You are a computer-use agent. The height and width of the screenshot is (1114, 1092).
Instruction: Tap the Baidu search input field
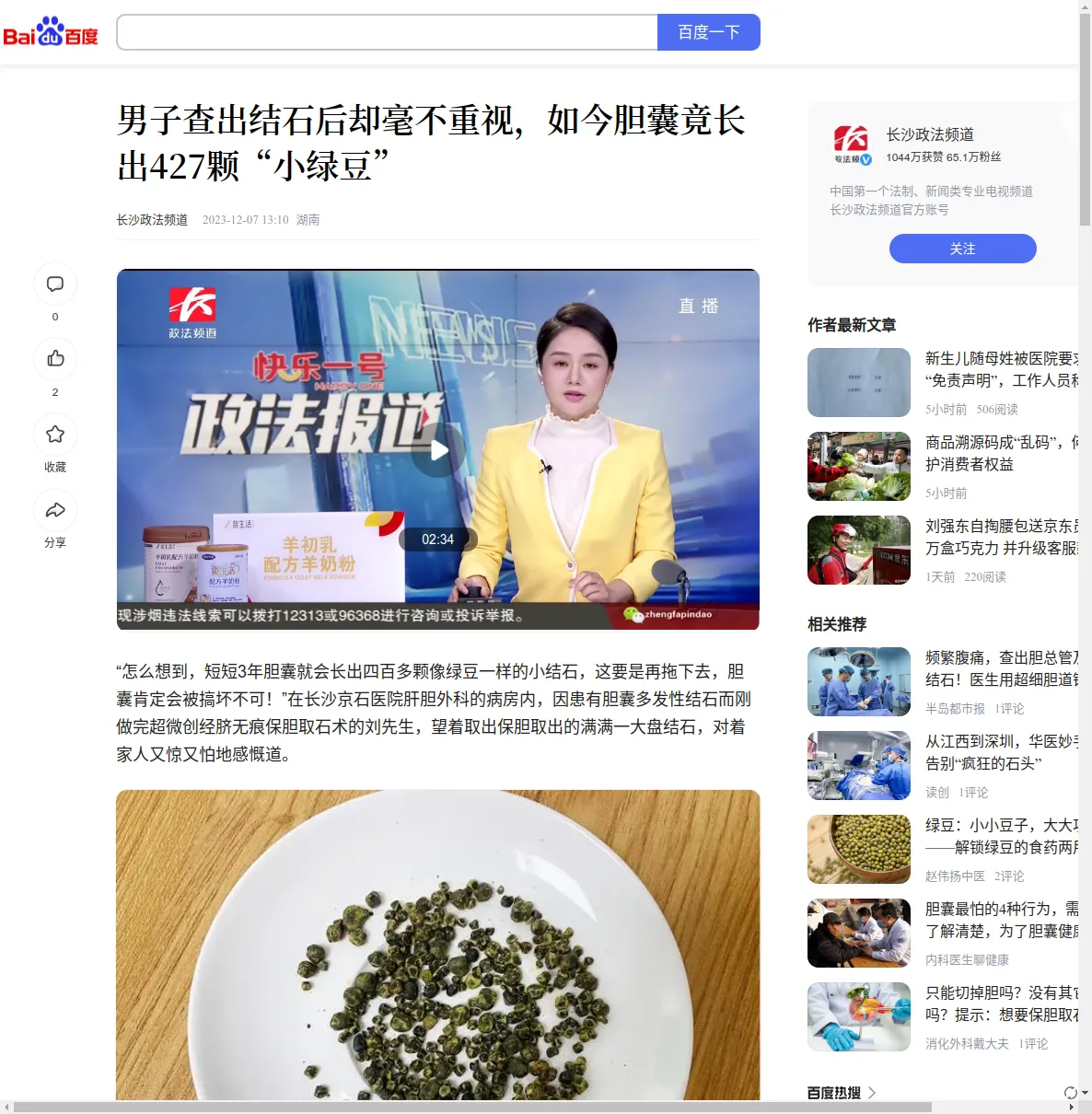coord(387,32)
